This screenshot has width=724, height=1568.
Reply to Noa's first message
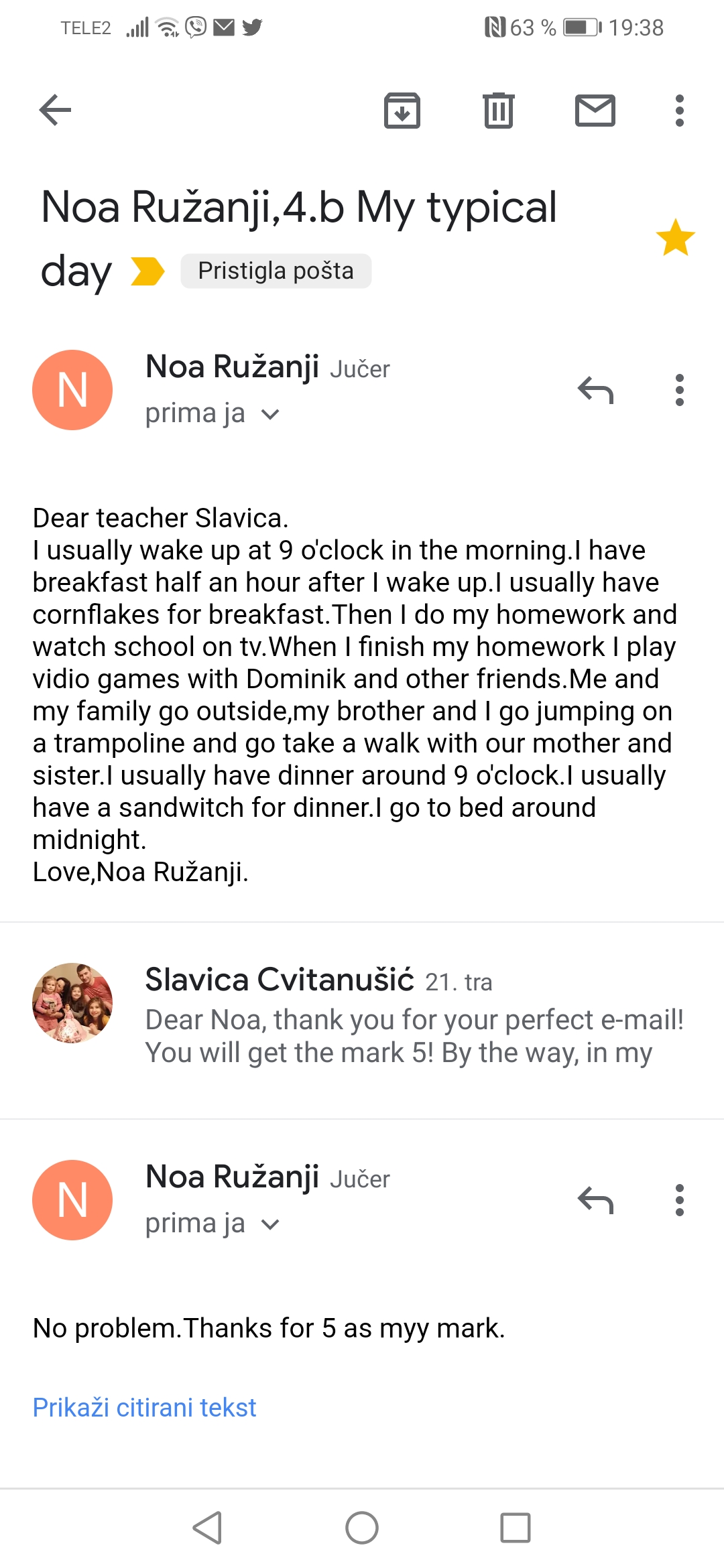tap(595, 390)
